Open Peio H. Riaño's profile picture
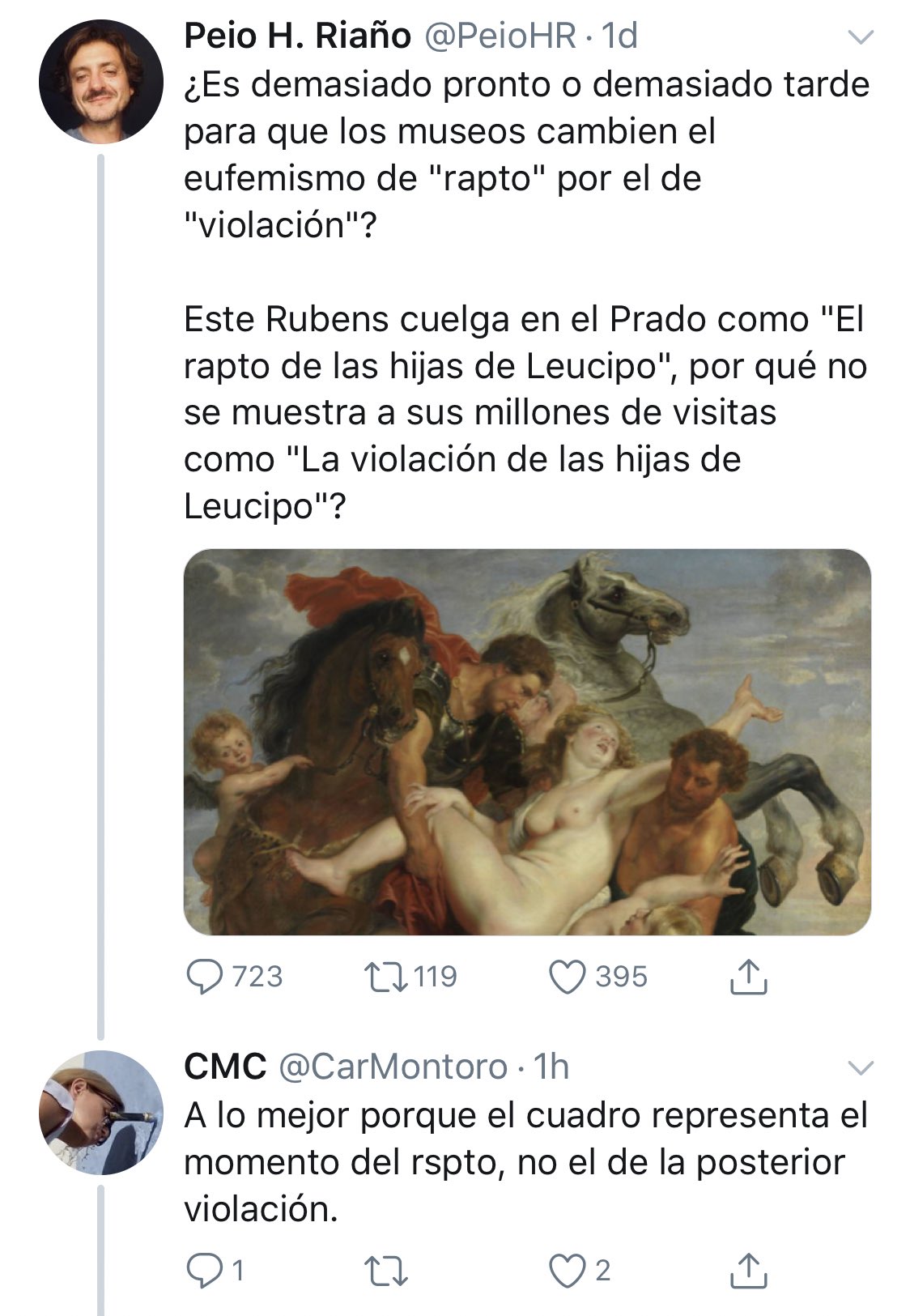Image resolution: width=910 pixels, height=1316 pixels. pyautogui.click(x=100, y=81)
